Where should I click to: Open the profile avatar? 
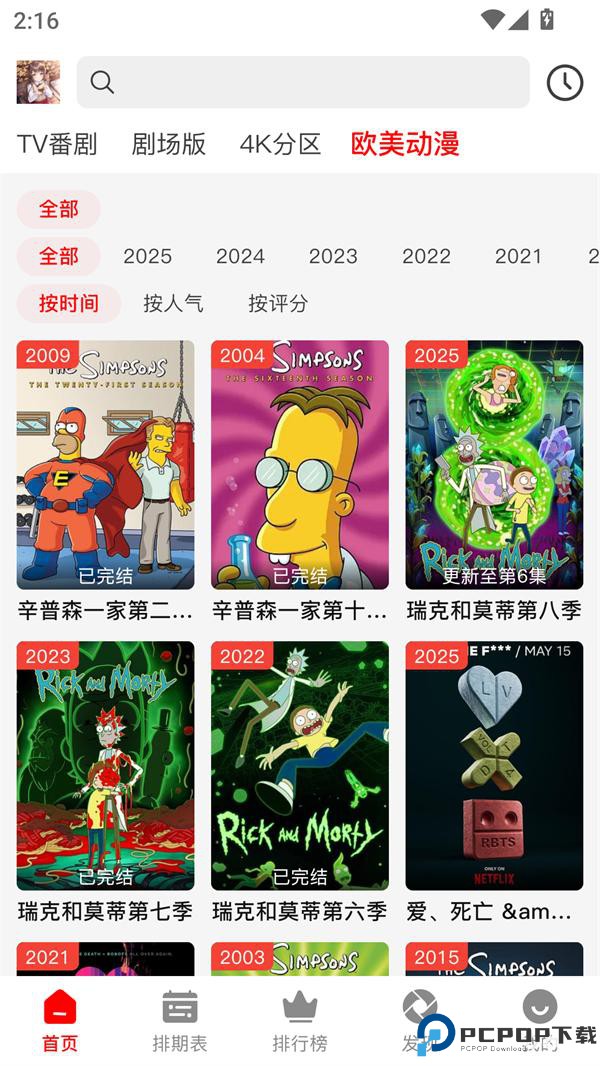(38, 82)
